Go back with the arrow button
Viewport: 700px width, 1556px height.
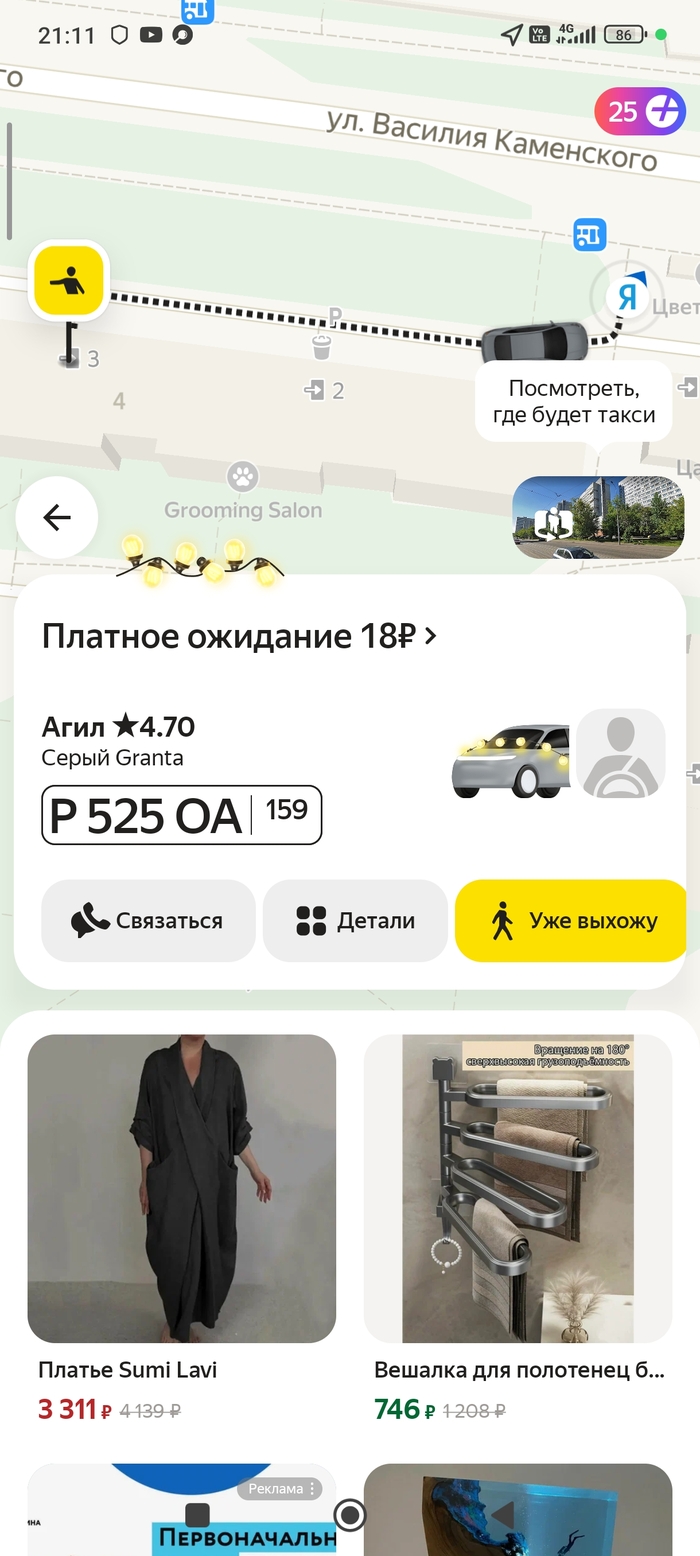(x=57, y=517)
